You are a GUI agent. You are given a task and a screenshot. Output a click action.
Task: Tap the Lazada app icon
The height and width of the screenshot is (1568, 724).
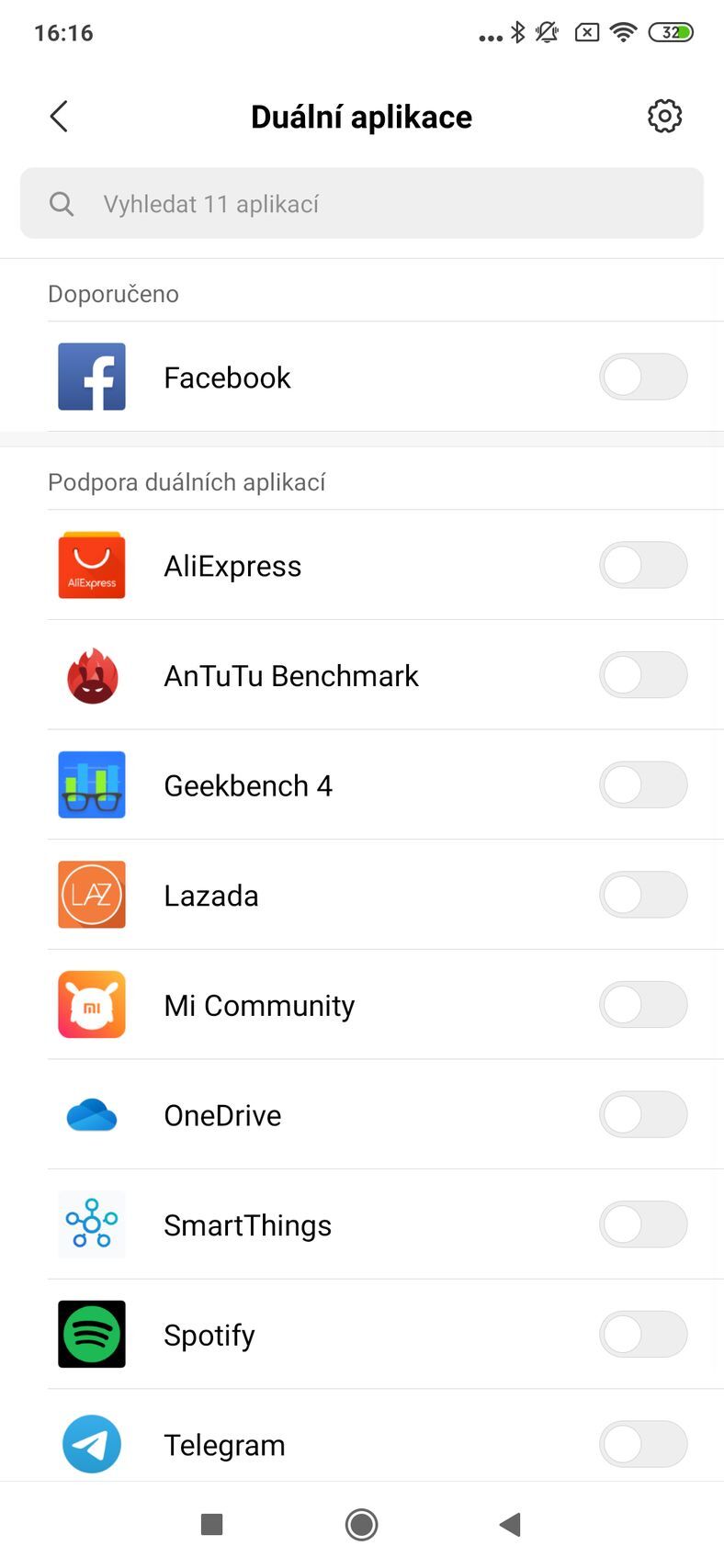point(91,895)
